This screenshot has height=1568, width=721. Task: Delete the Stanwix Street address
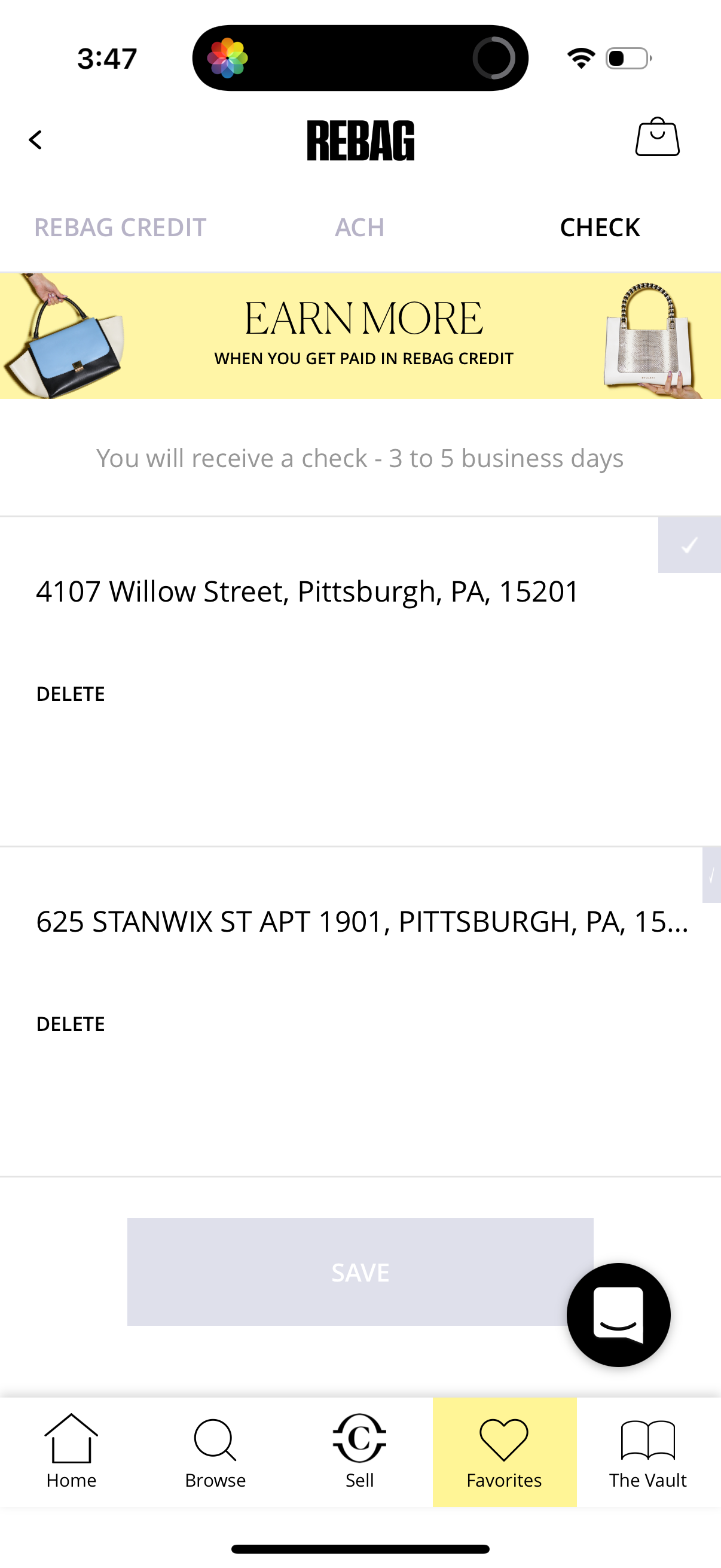pos(70,1023)
